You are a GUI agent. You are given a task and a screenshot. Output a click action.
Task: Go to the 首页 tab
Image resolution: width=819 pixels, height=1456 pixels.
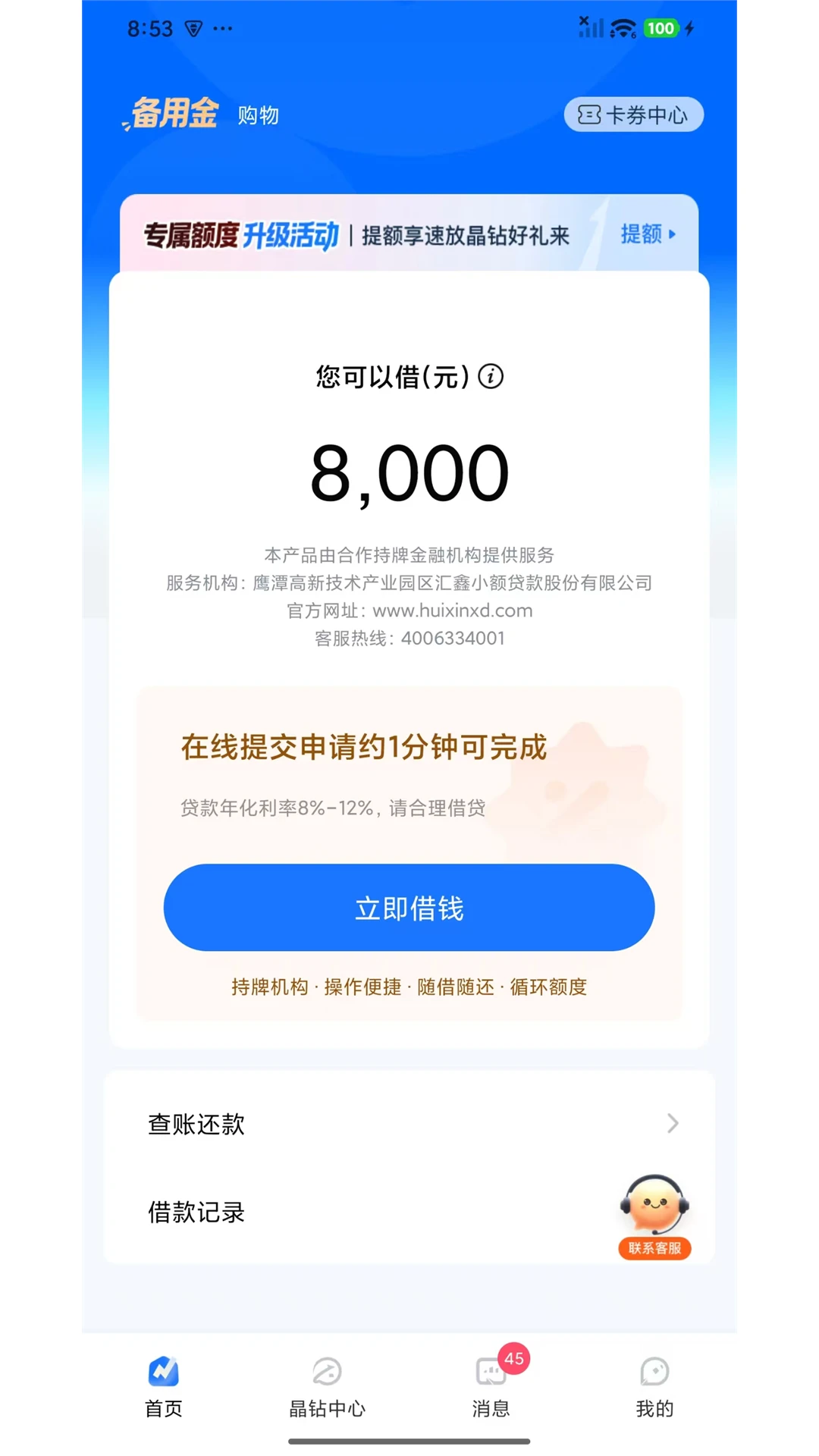coord(164,1387)
